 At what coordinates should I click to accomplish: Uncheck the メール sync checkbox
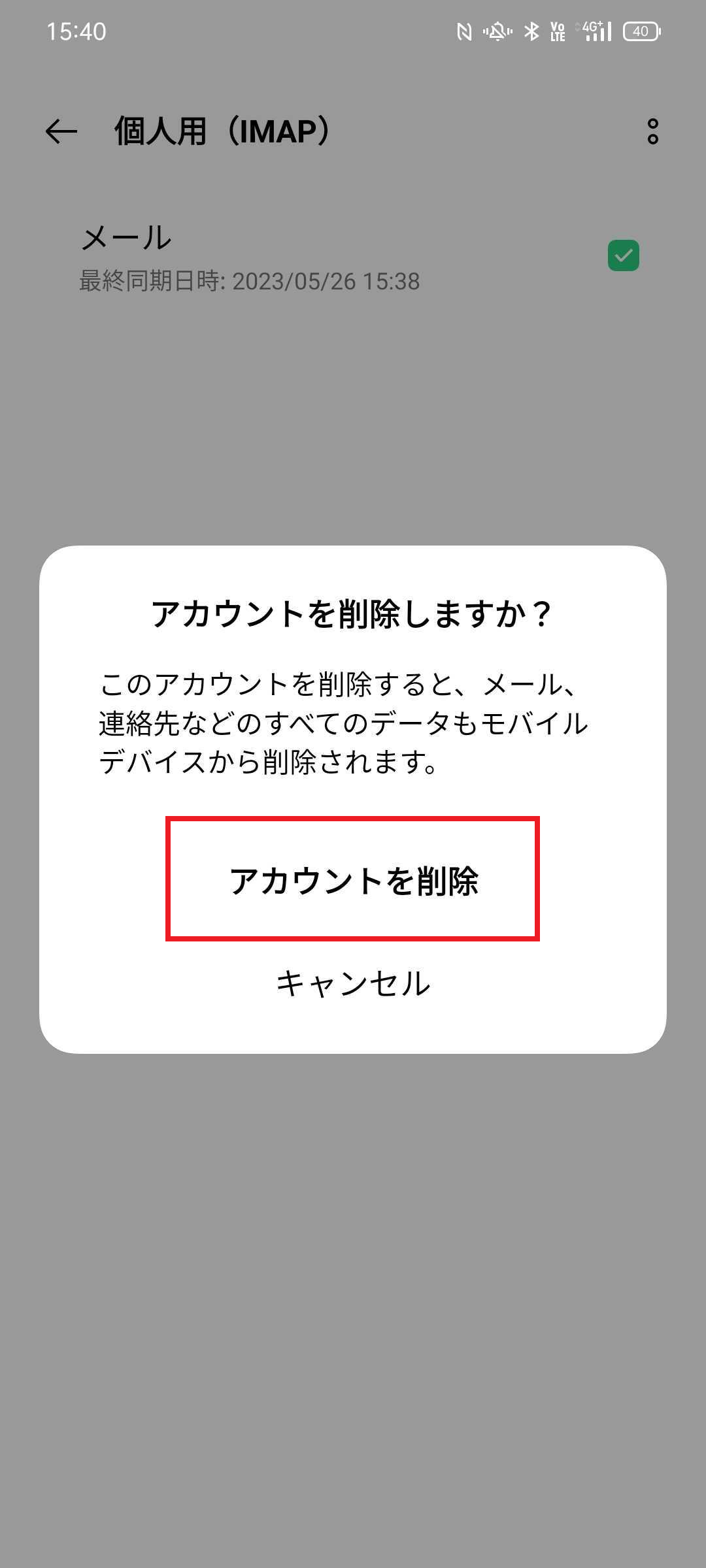[x=623, y=255]
